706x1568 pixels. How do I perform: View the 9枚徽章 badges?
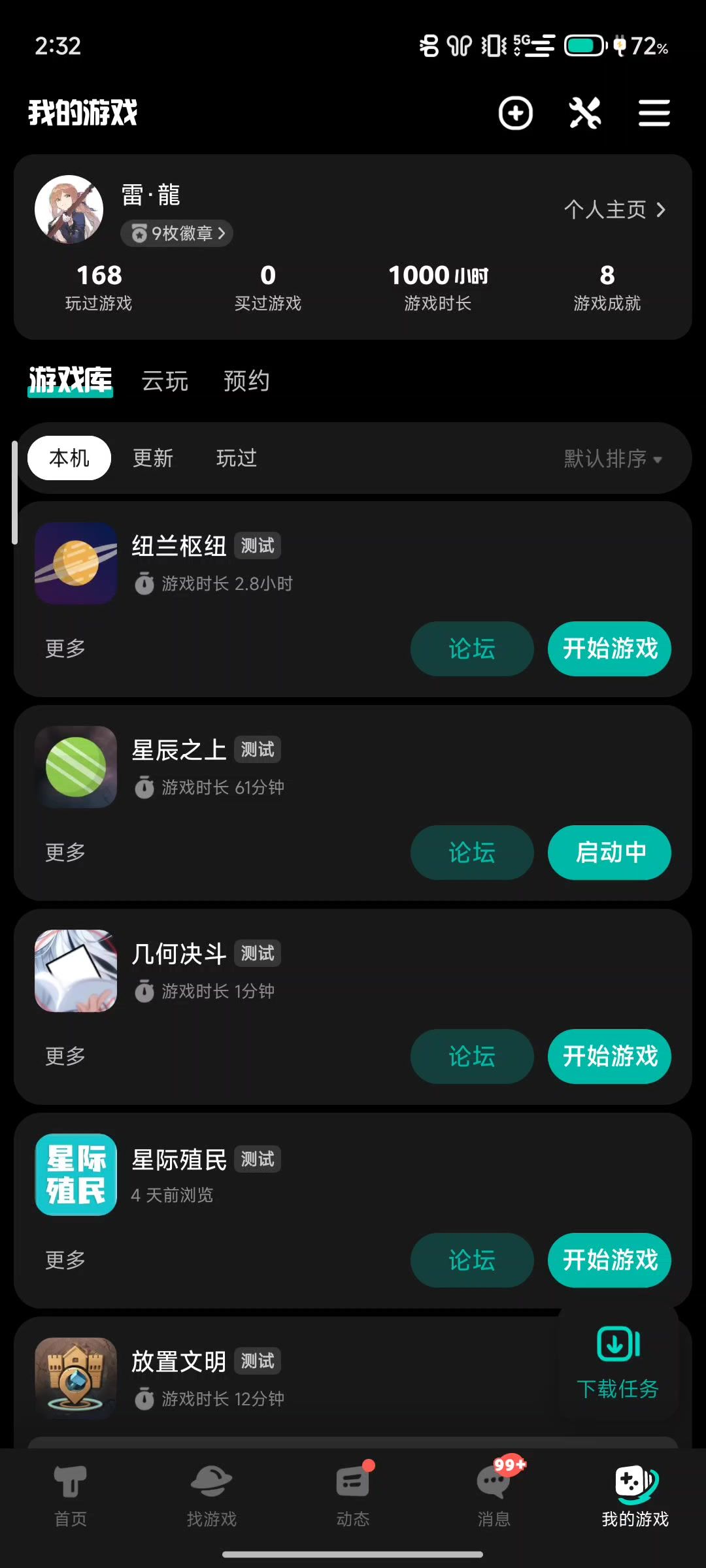177,233
